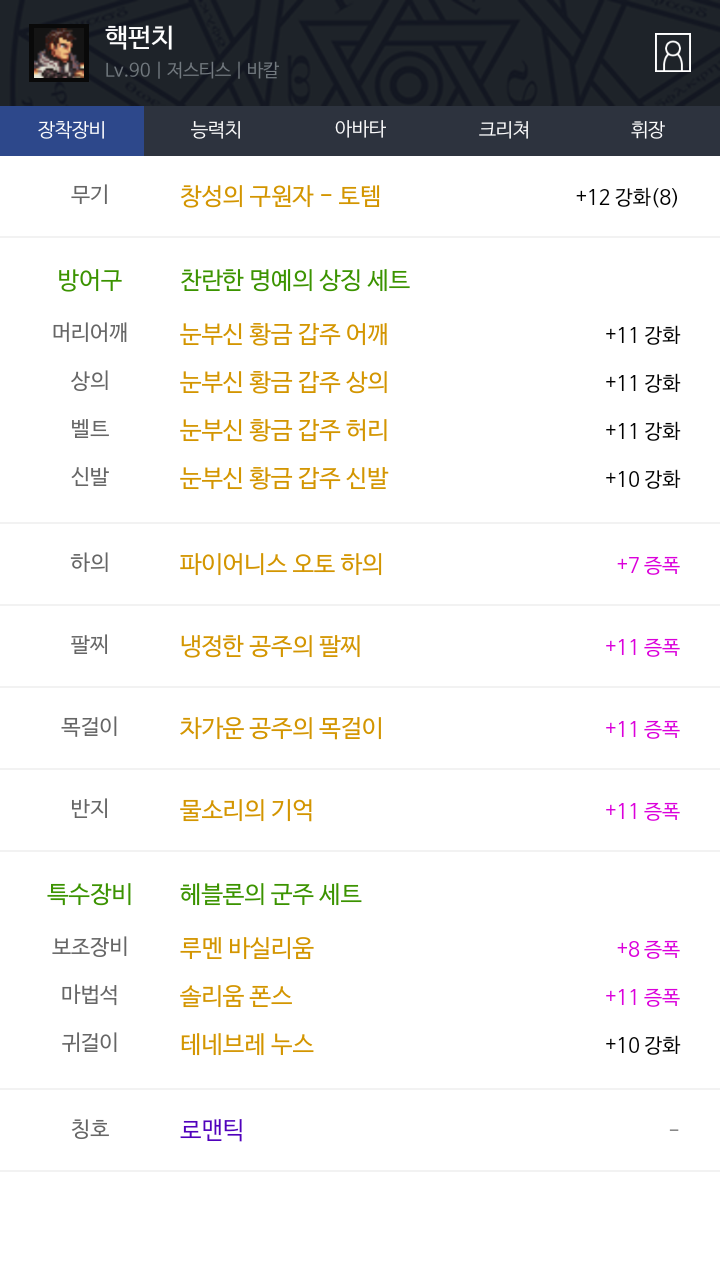Open weapon 창성의 구원자 - 토템
This screenshot has width=720, height=1280.
(280, 196)
